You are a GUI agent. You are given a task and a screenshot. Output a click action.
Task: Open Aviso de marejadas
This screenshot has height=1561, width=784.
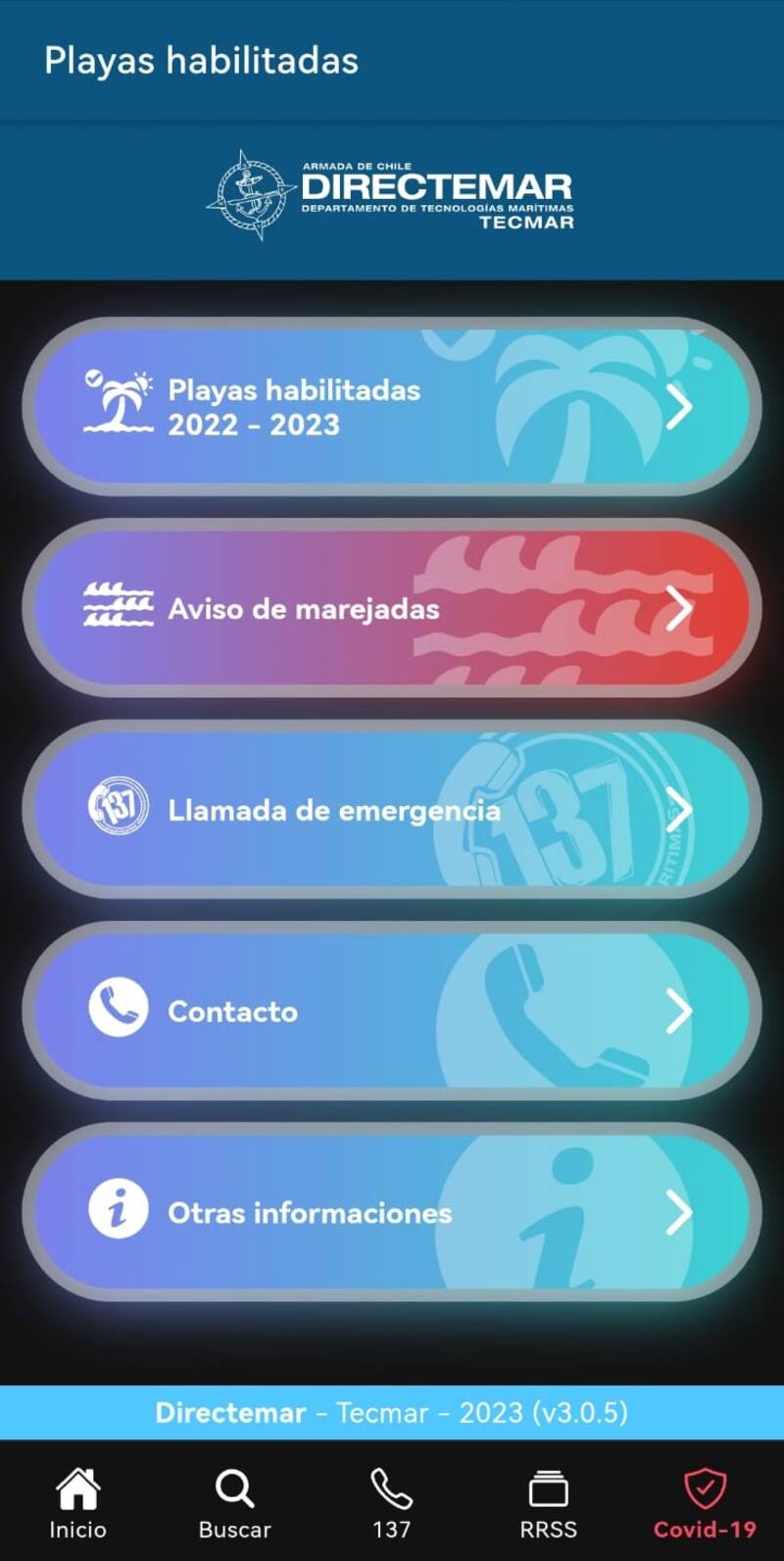click(392, 608)
